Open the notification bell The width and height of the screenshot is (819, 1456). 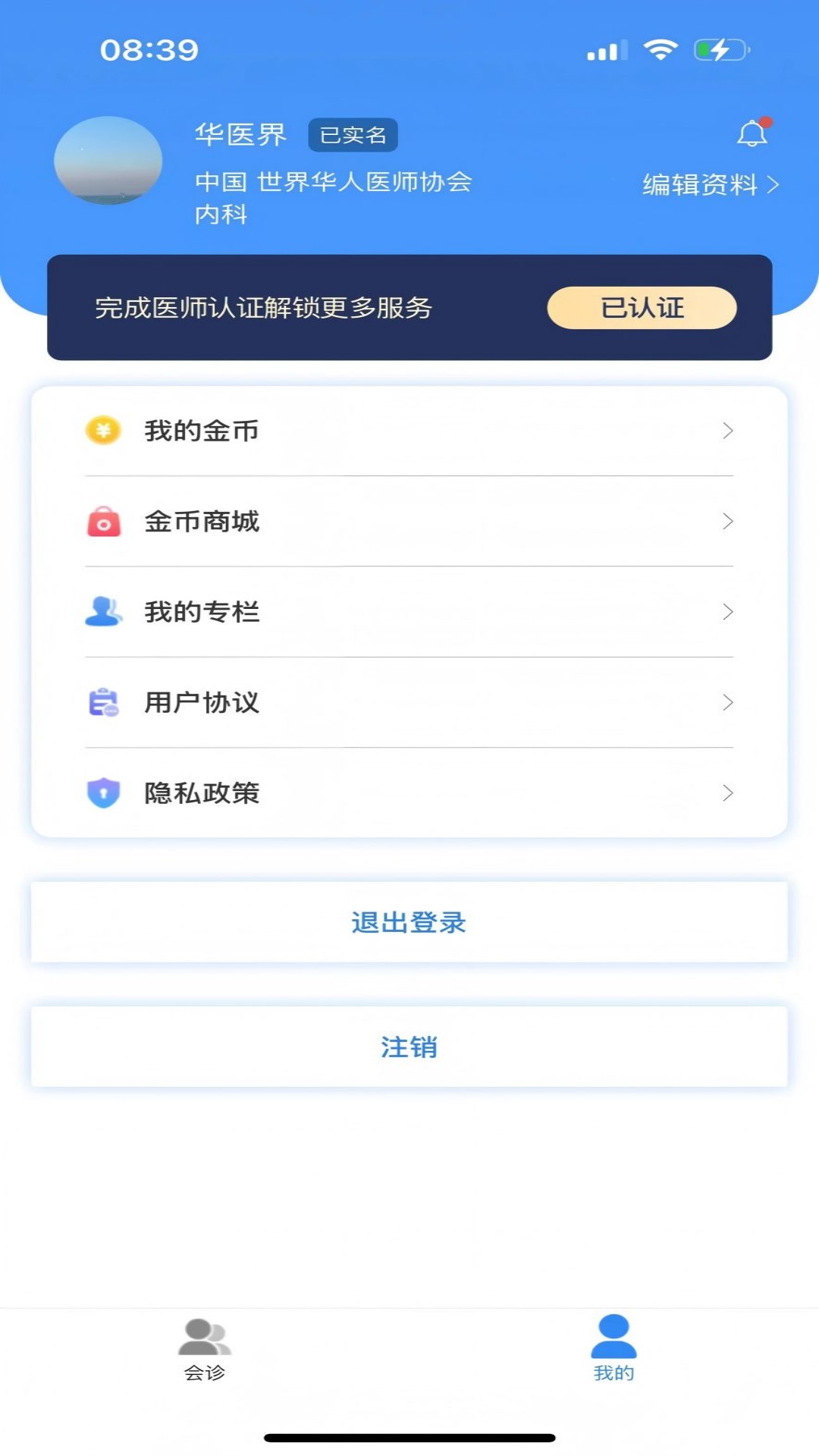(752, 133)
